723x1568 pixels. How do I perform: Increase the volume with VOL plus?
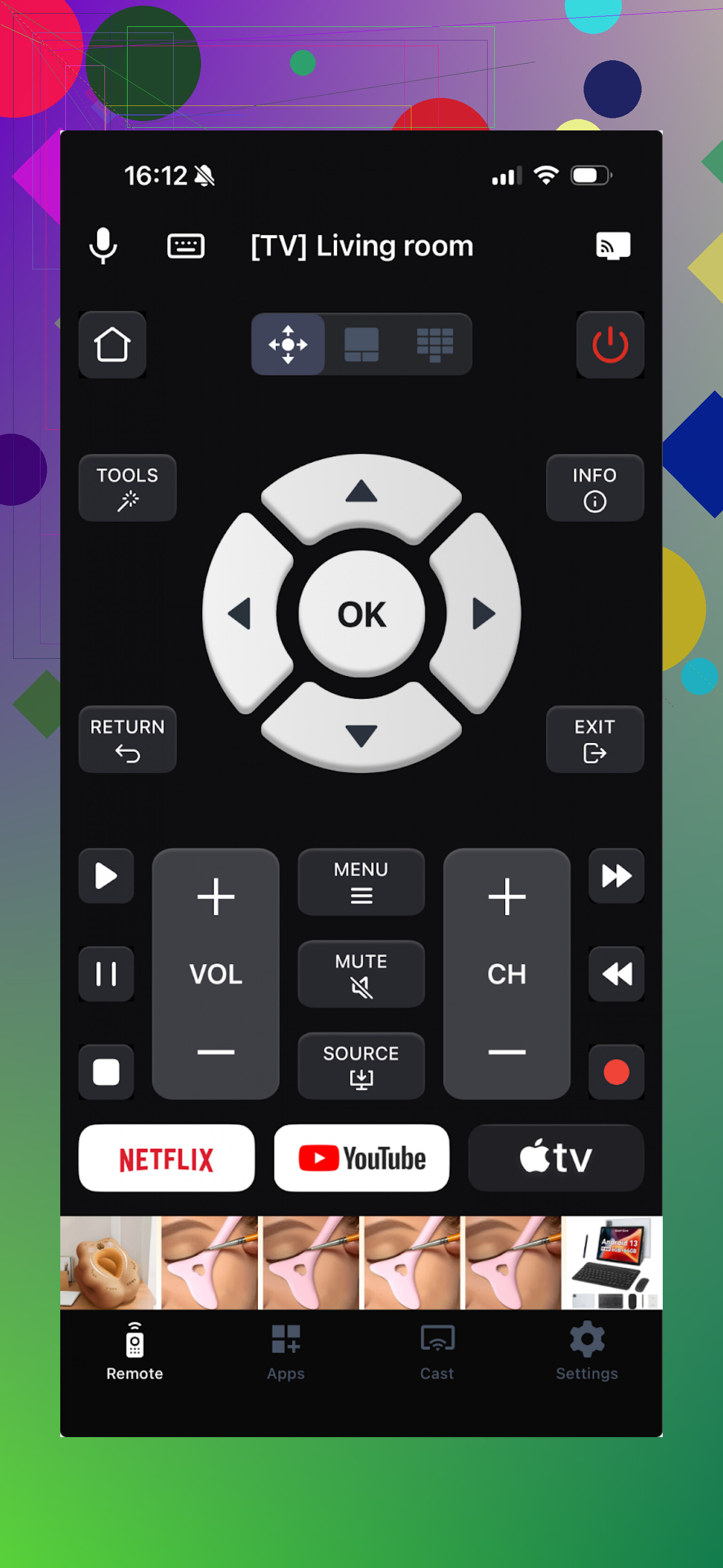coord(216,896)
